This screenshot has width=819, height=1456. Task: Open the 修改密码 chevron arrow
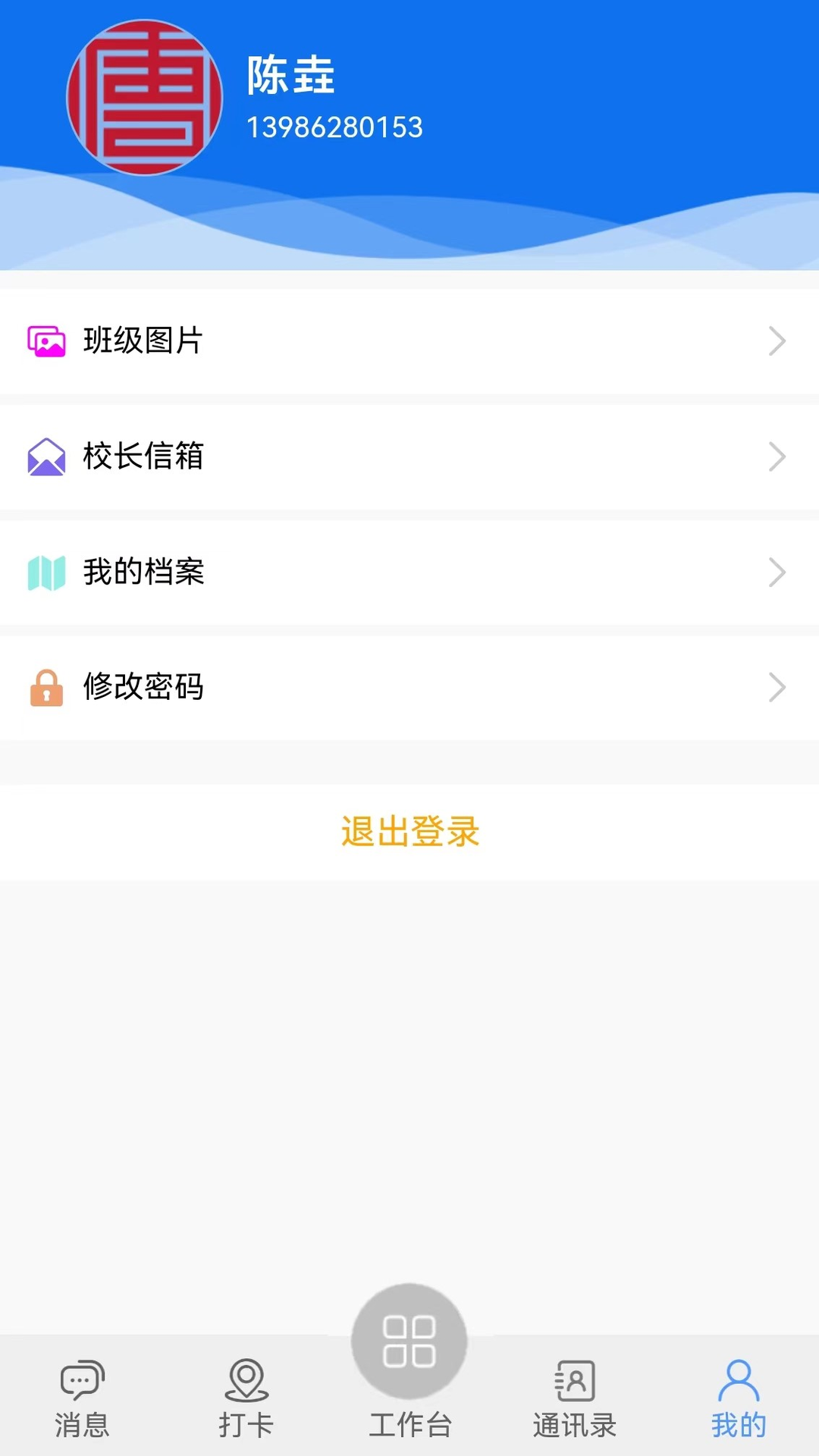coord(777,688)
